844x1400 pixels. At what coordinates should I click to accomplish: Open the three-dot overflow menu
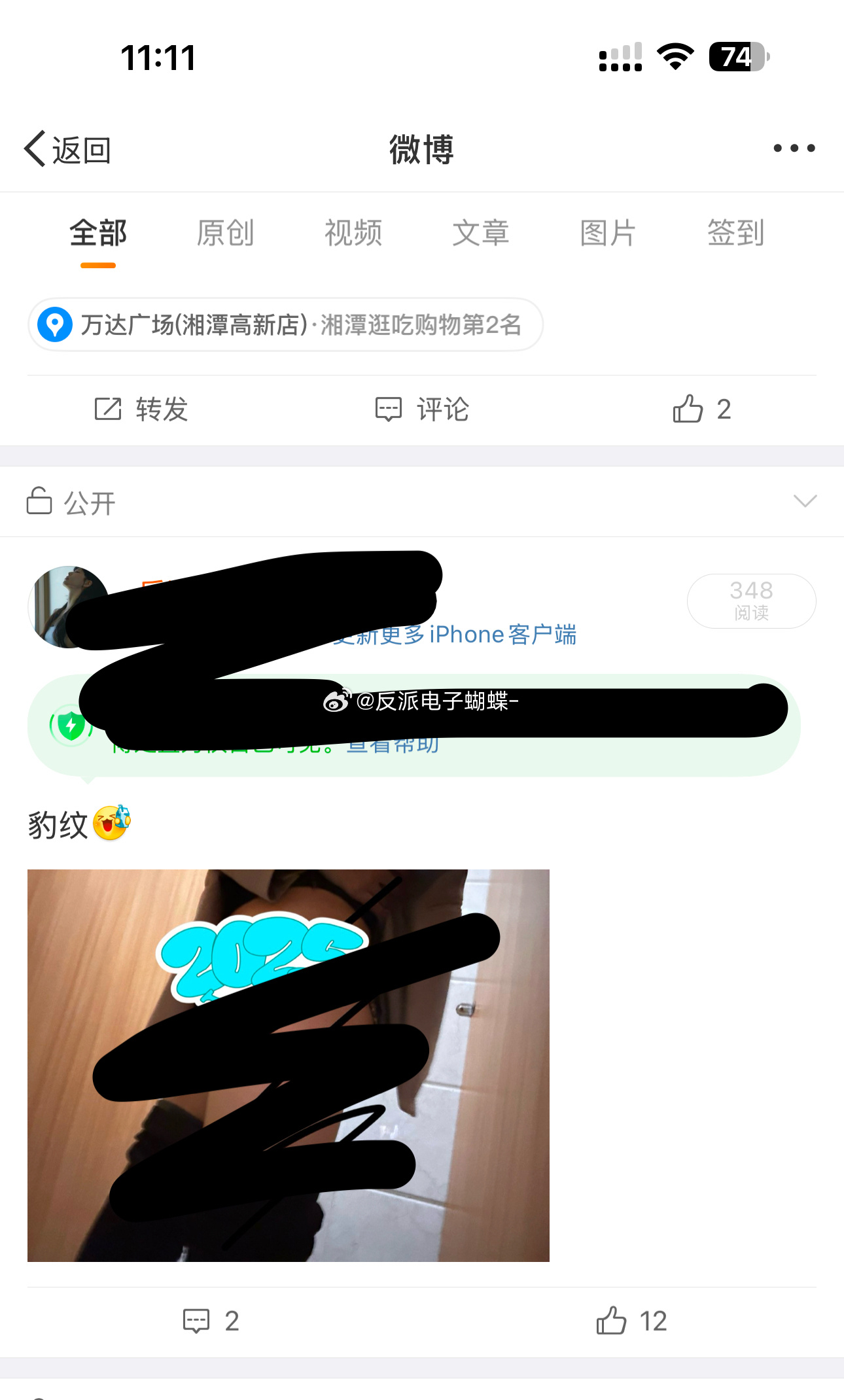(x=794, y=149)
